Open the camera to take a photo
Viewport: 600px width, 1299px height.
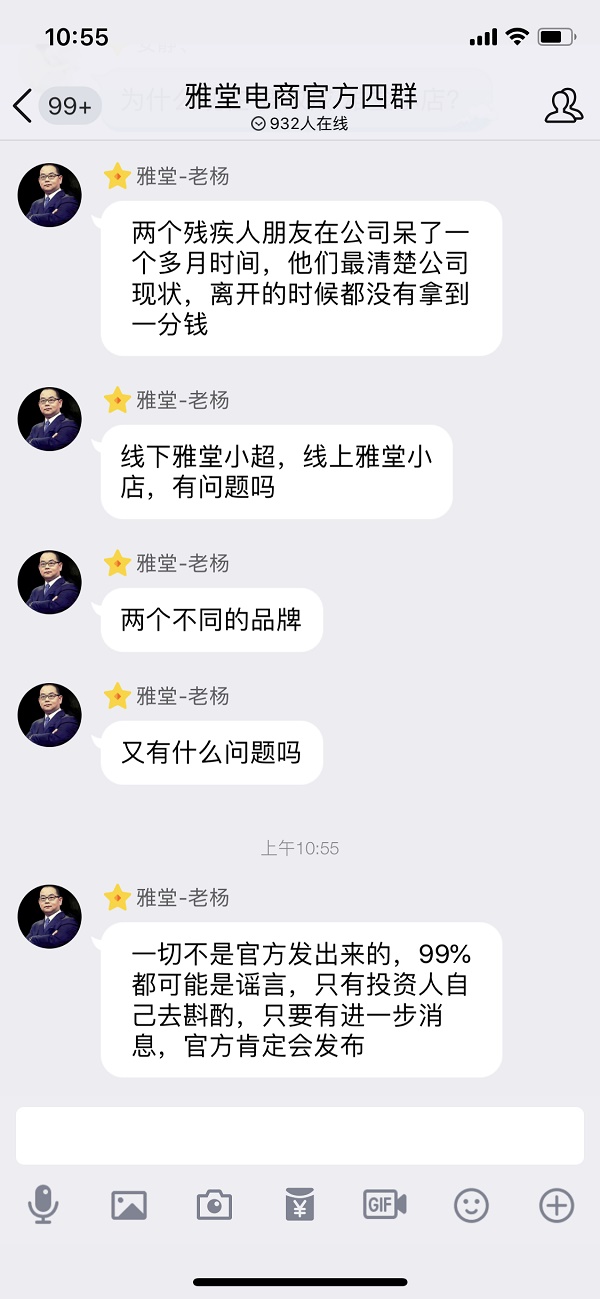[214, 1205]
